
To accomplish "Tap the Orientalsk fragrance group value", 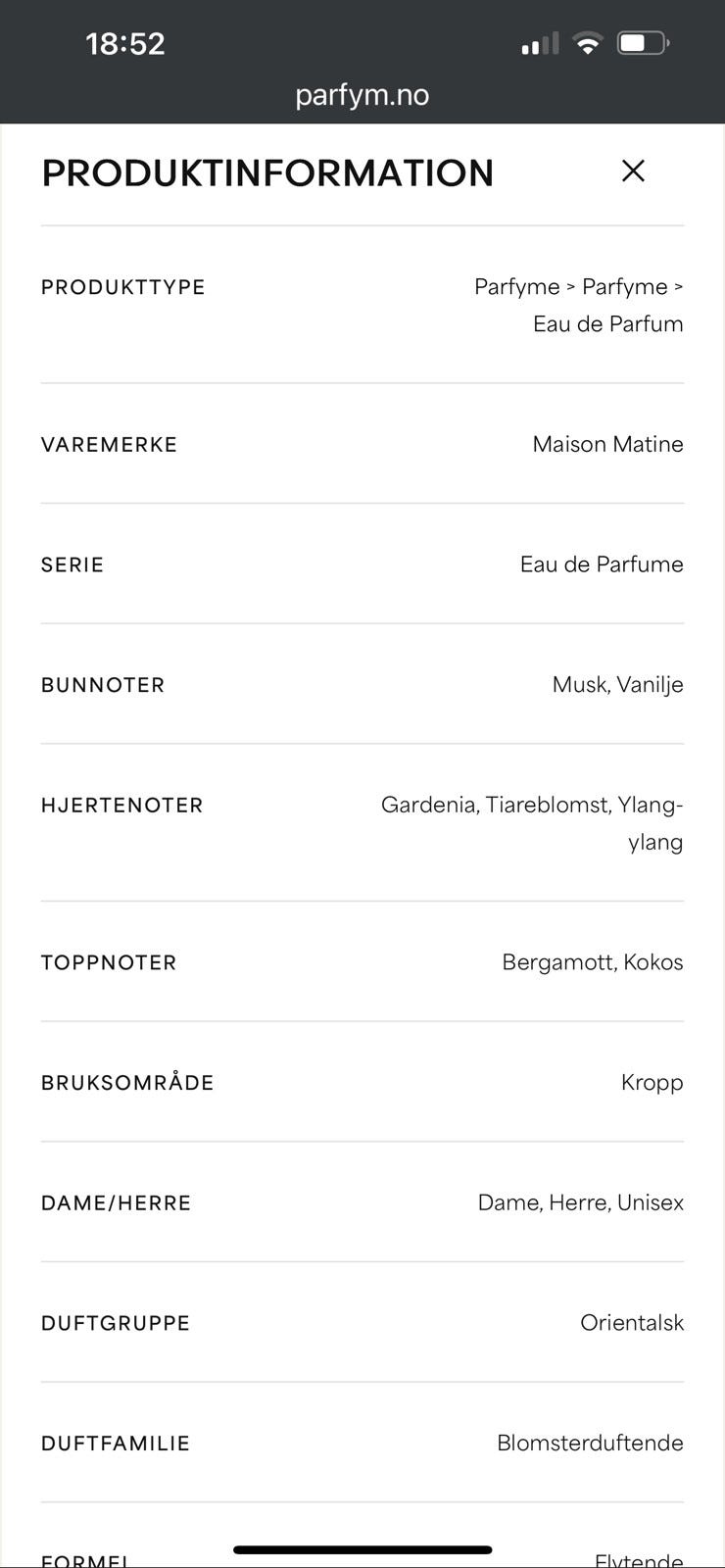I will coord(631,1322).
